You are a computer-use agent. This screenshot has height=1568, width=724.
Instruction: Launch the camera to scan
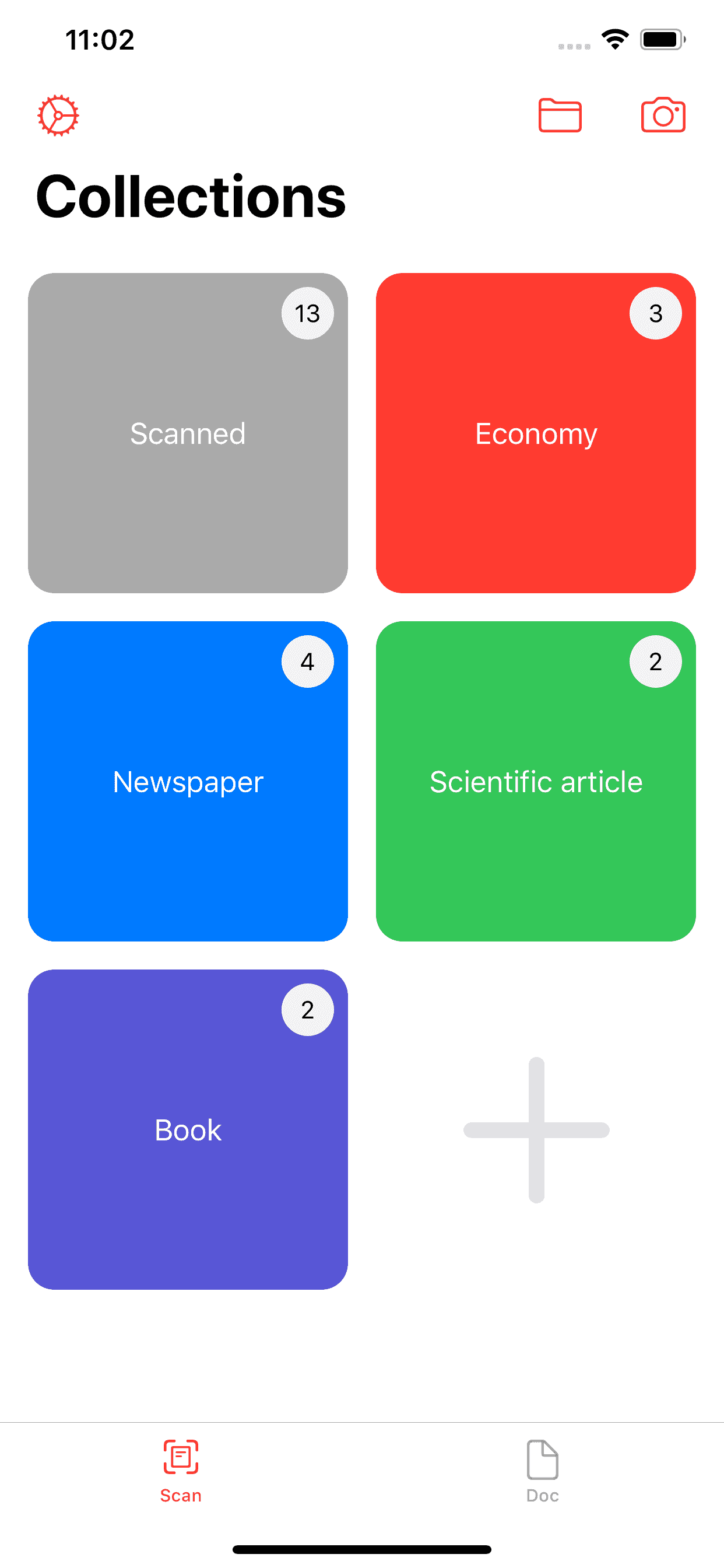[x=663, y=115]
